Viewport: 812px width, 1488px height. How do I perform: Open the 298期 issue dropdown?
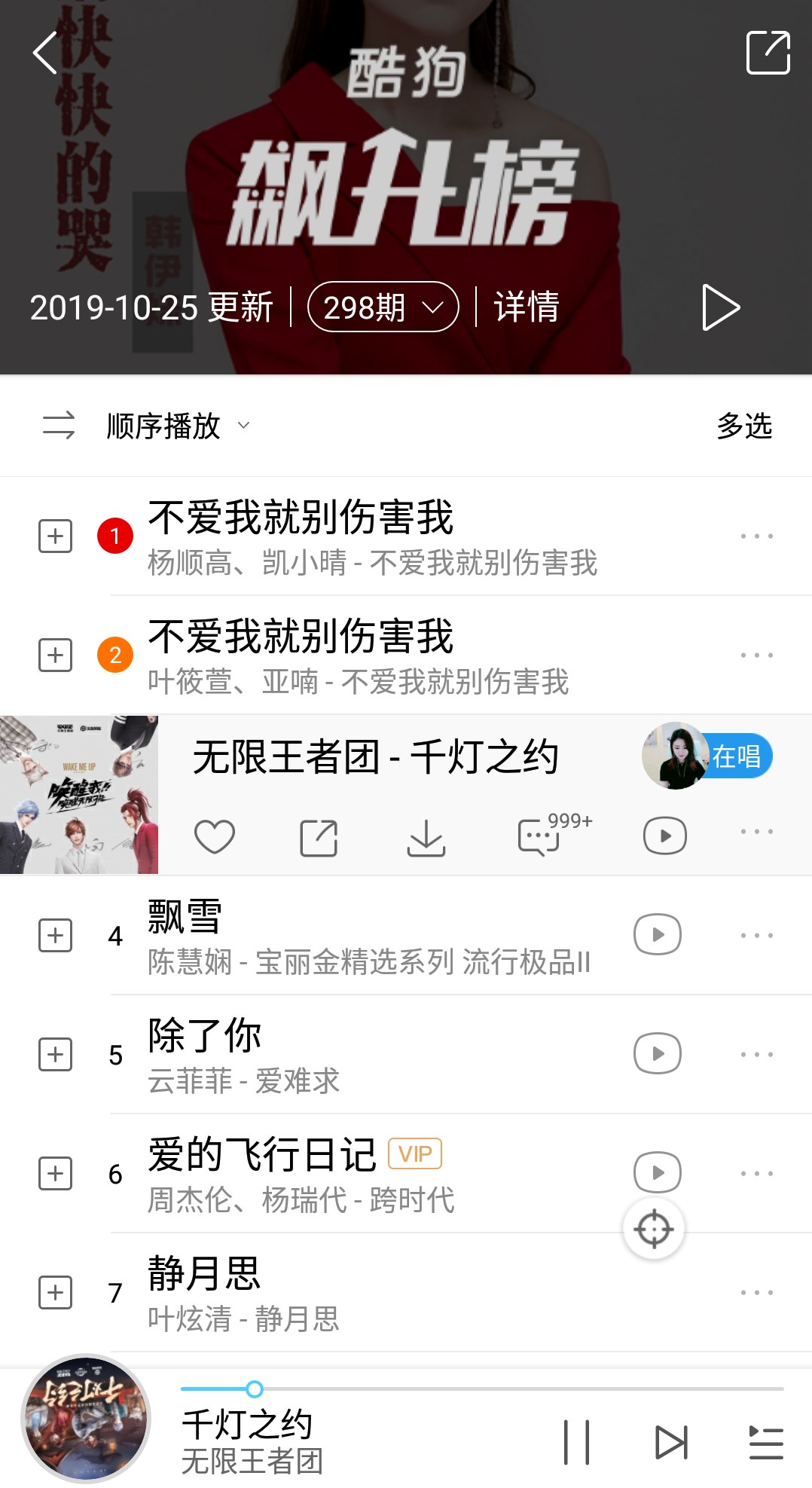coord(383,307)
